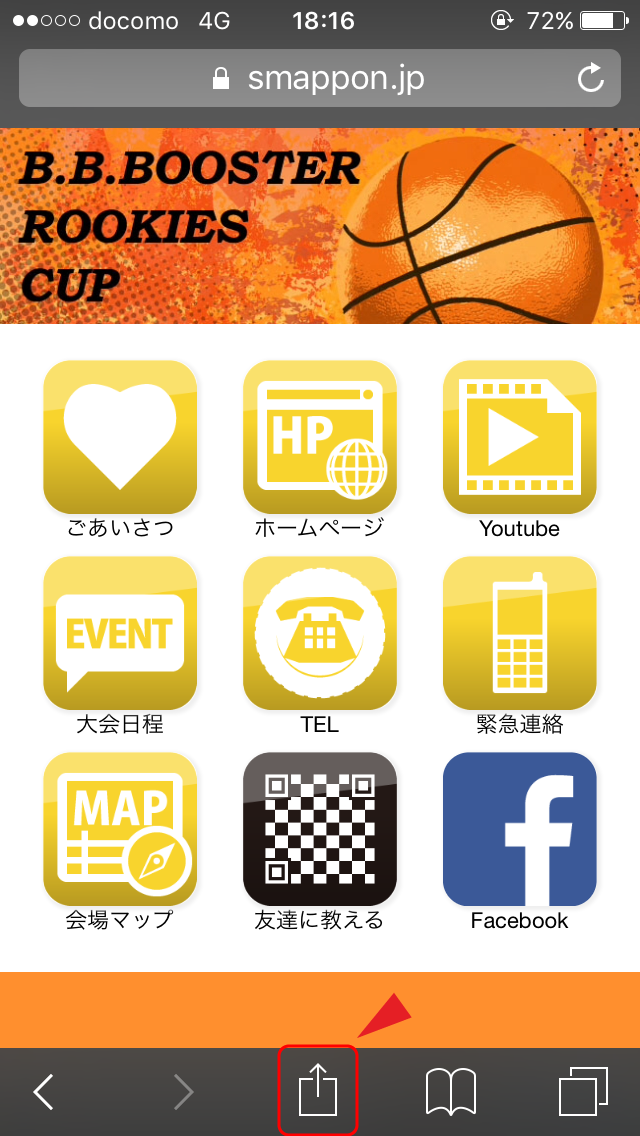Select the 友達に教える tile
The width and height of the screenshot is (640, 1136).
click(320, 829)
